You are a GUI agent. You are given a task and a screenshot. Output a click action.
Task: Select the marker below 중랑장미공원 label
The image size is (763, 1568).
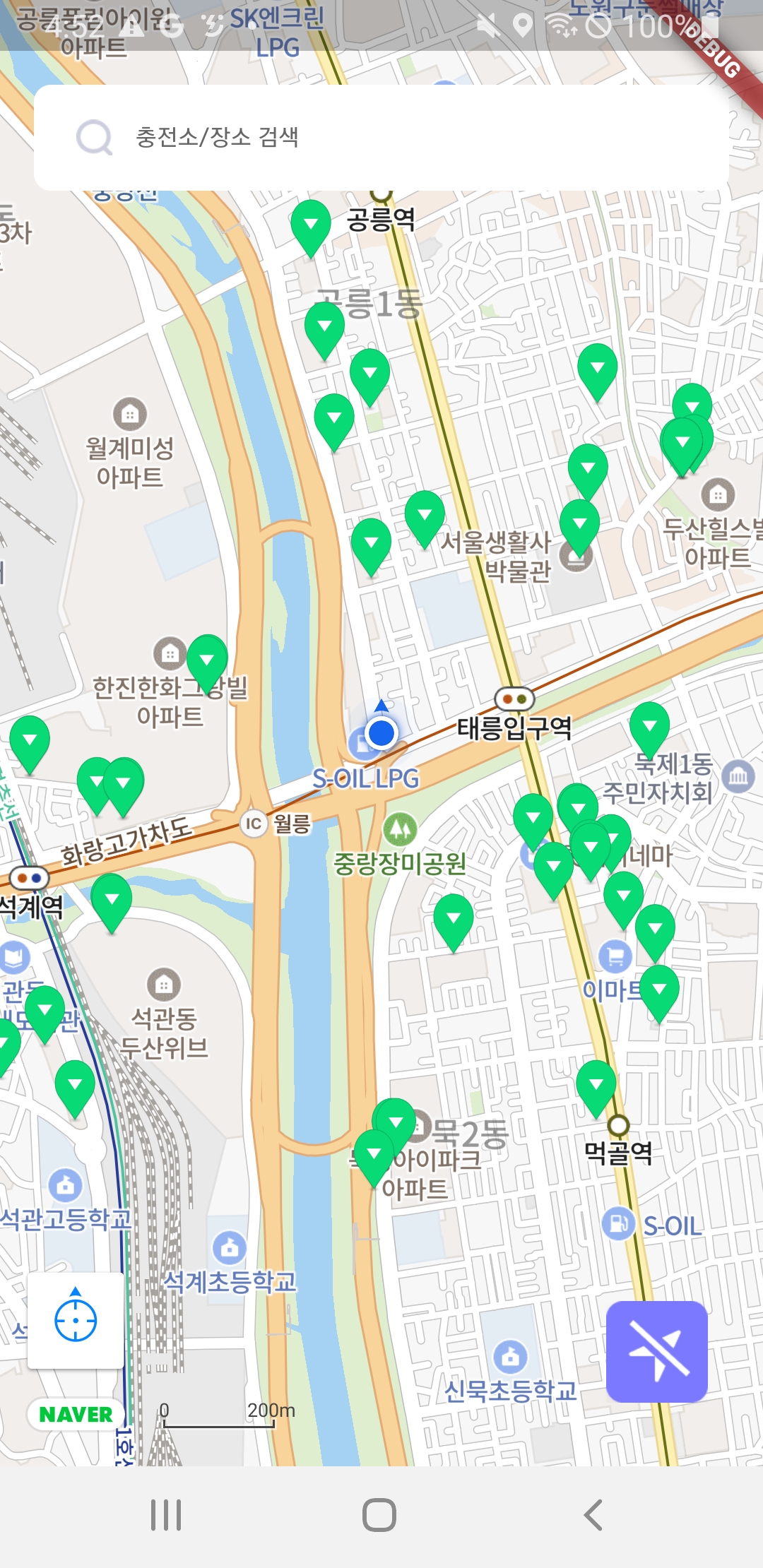point(453,918)
